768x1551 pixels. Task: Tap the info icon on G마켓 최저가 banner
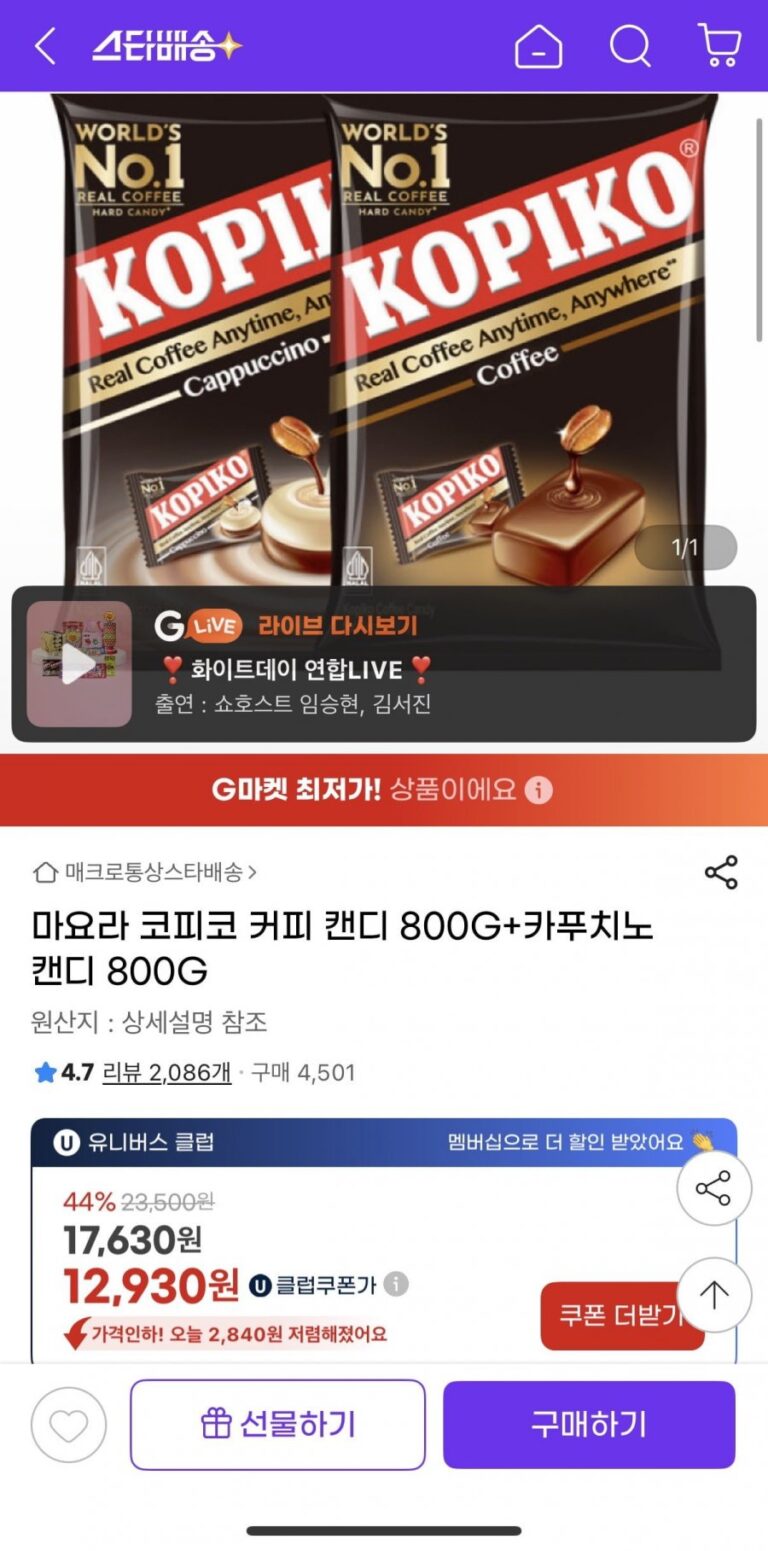(x=539, y=790)
